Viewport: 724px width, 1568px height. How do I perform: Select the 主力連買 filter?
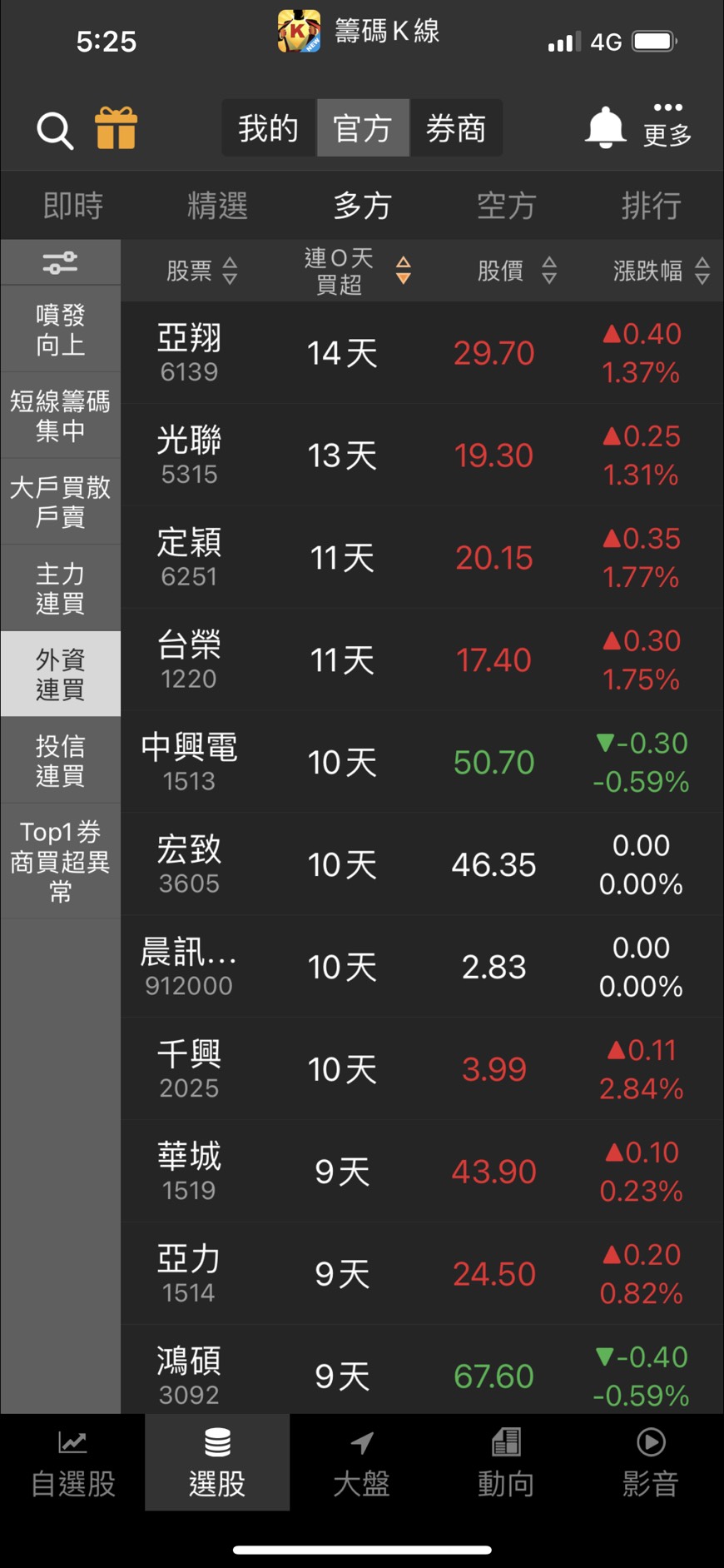pos(60,588)
